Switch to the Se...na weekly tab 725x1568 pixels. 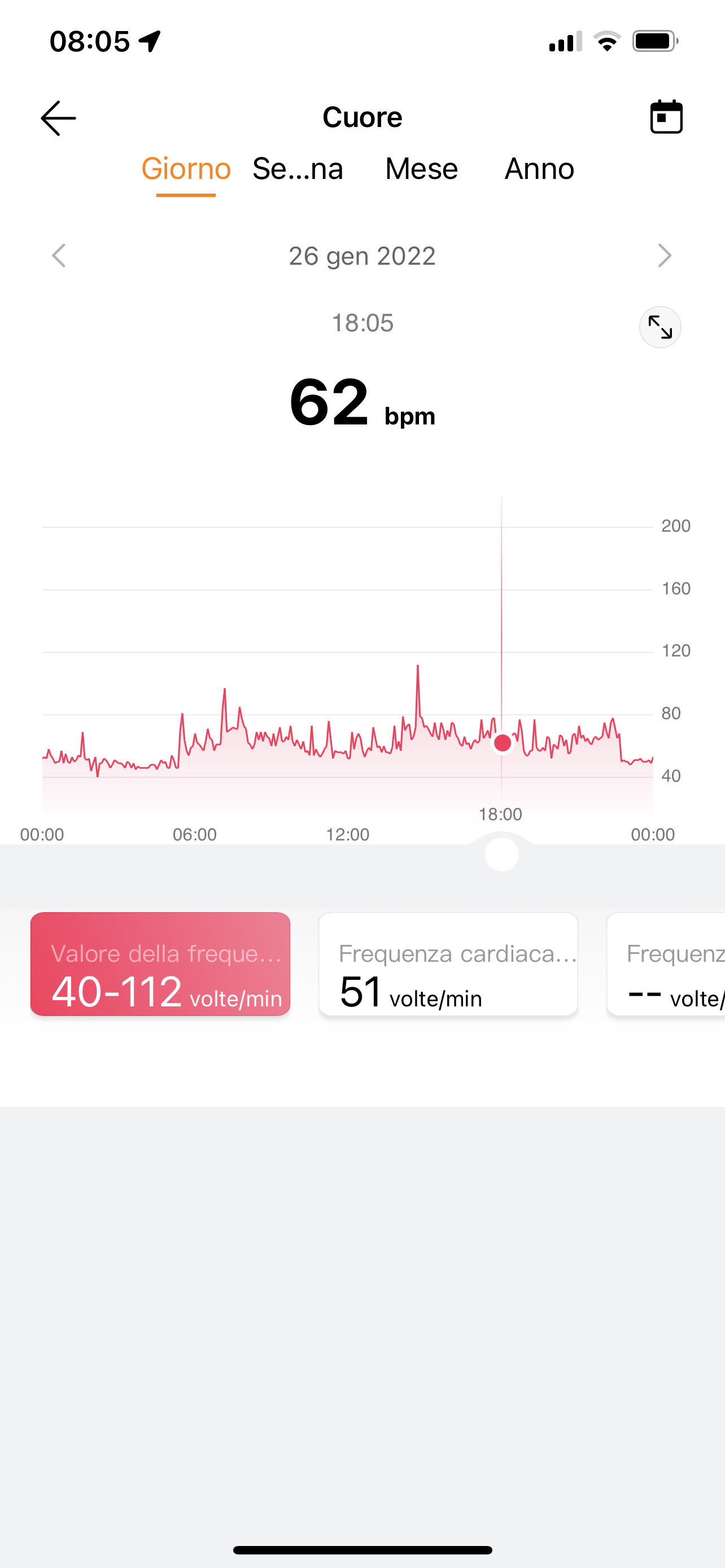[298, 169]
